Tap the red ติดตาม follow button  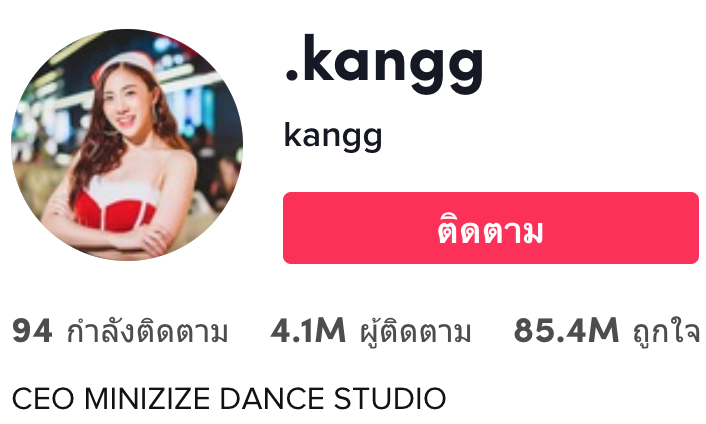[x=490, y=229]
